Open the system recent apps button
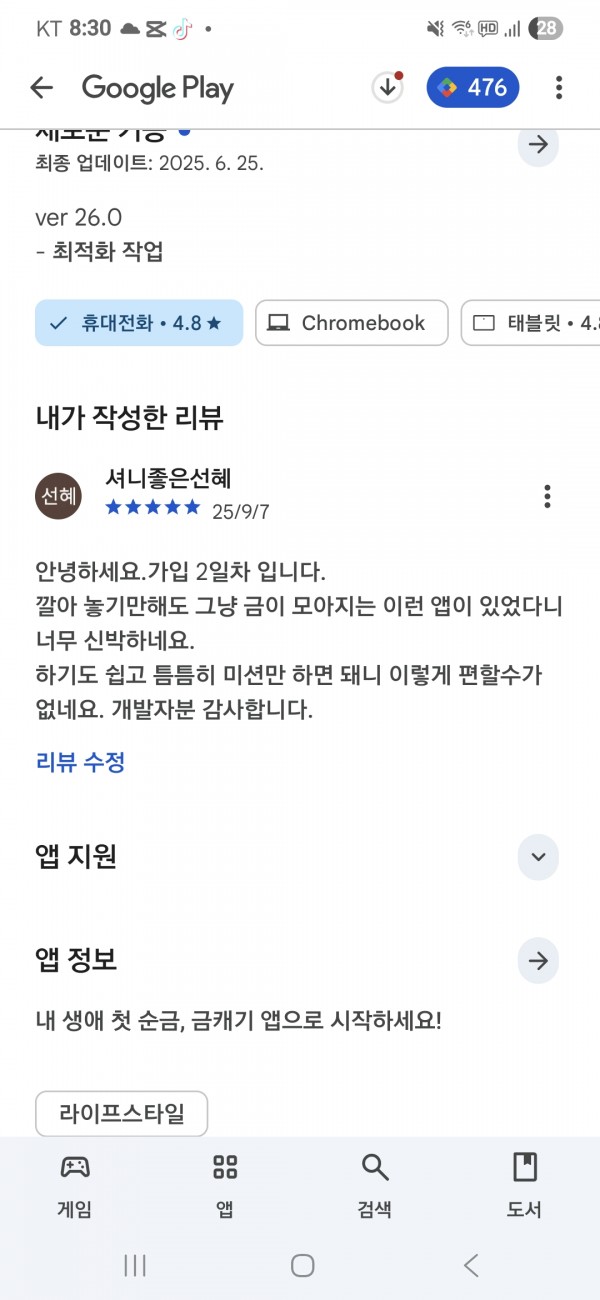600x1300 pixels. click(x=135, y=1266)
